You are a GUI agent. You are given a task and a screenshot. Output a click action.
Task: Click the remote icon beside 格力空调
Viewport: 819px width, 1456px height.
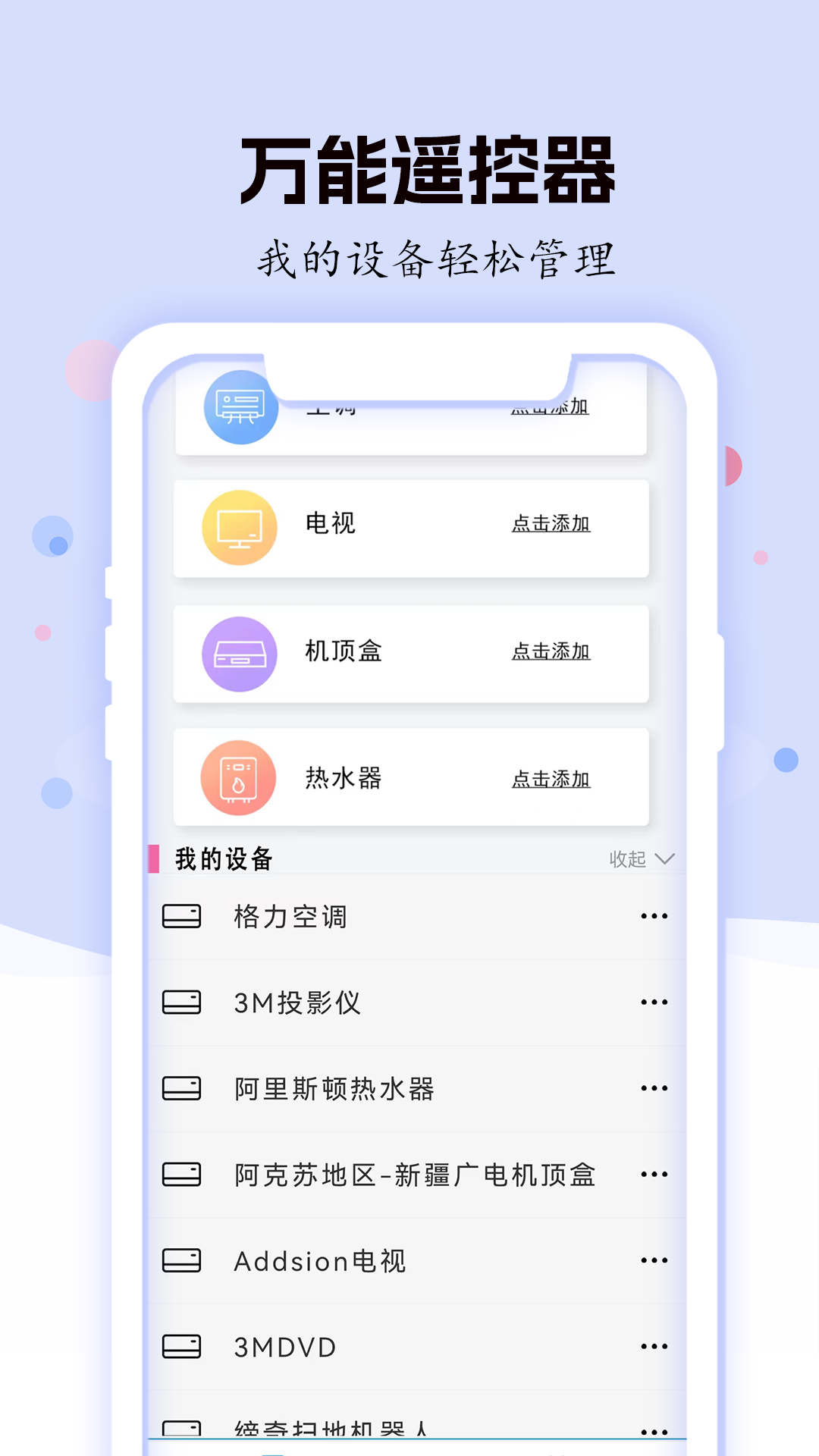(x=182, y=915)
